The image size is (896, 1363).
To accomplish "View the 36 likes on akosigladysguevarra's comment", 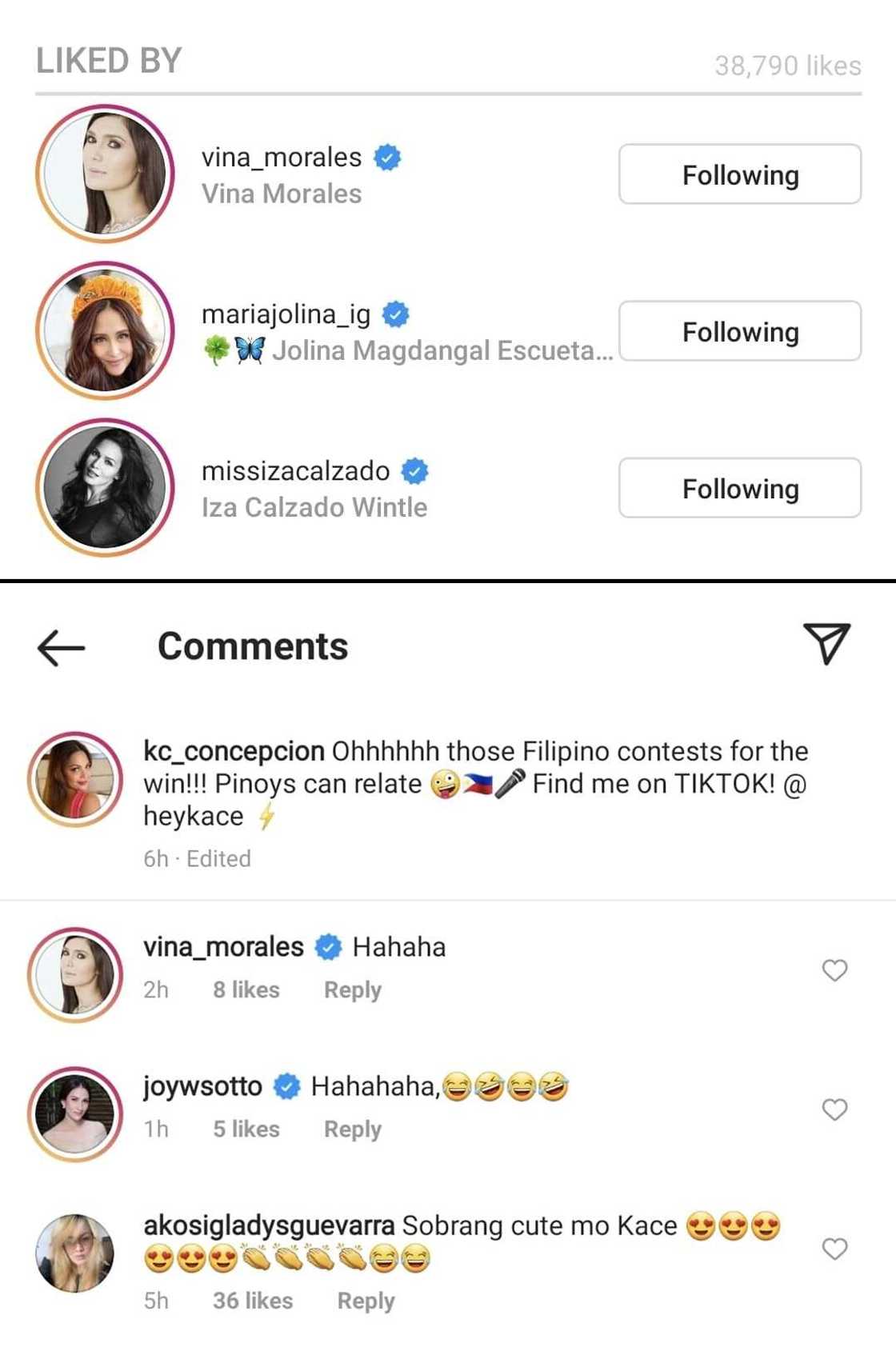I will coord(252,1301).
